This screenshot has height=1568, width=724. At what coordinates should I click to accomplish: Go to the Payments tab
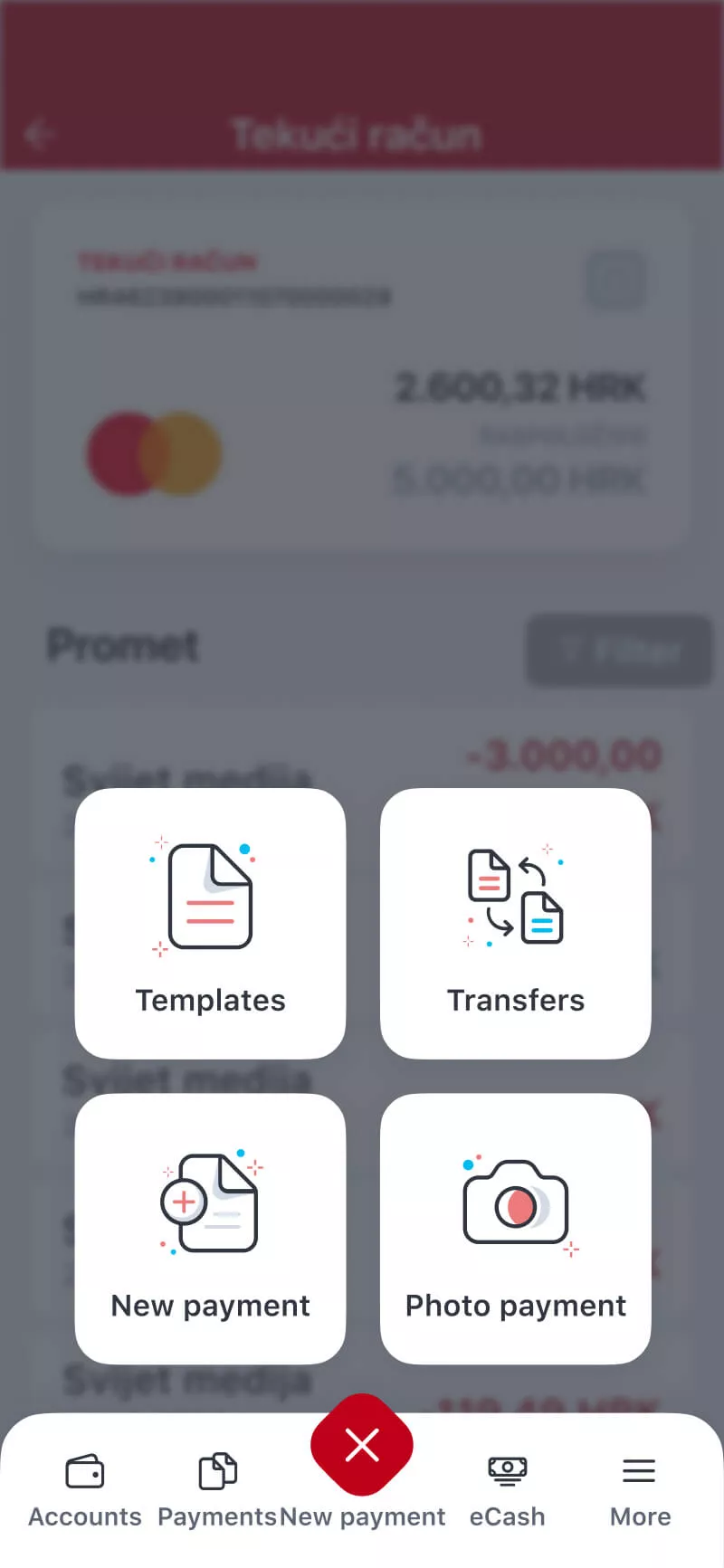217,1490
